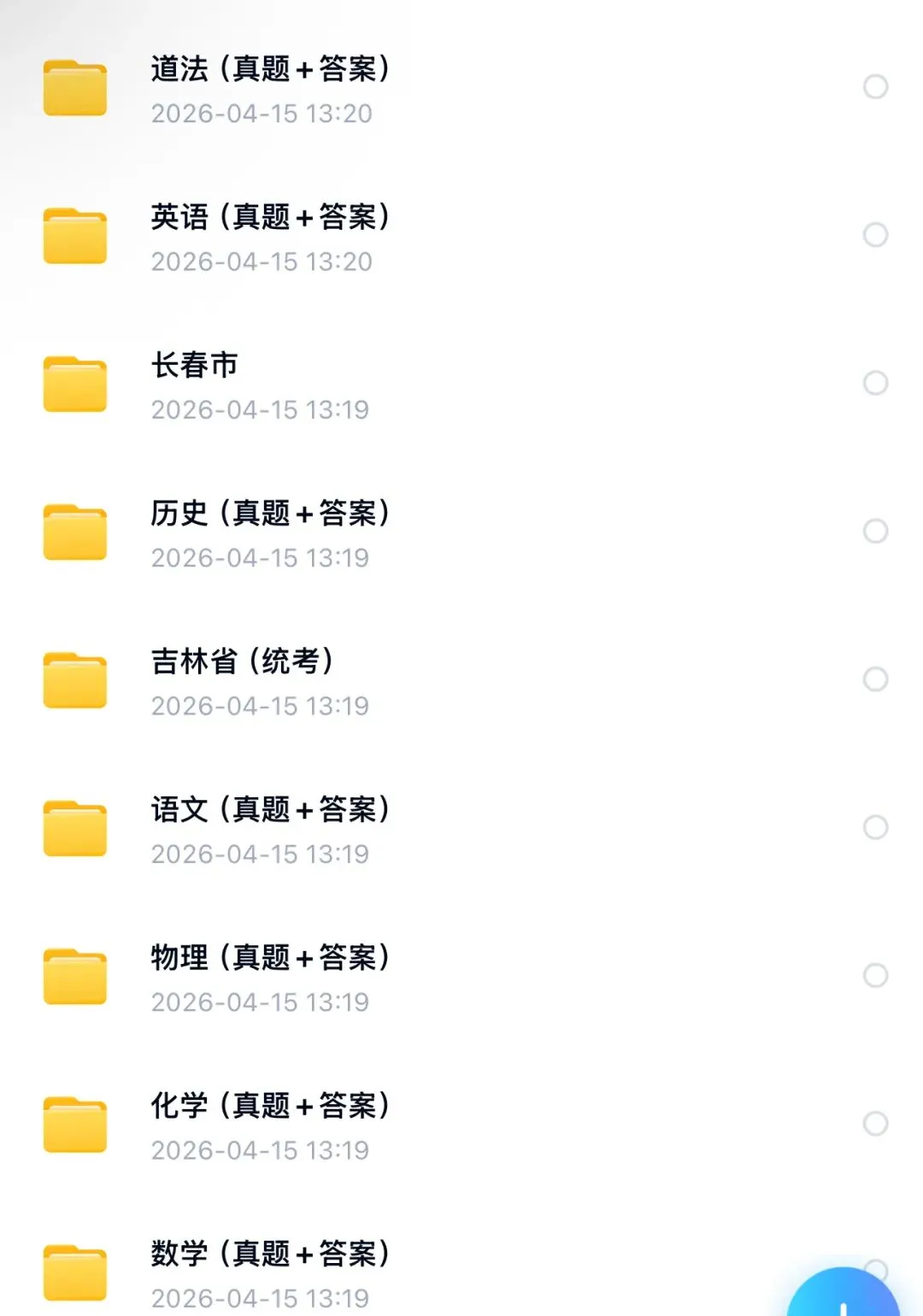Select the 语文 folder's circle
Image resolution: width=923 pixels, height=1316 pixels.
[875, 827]
